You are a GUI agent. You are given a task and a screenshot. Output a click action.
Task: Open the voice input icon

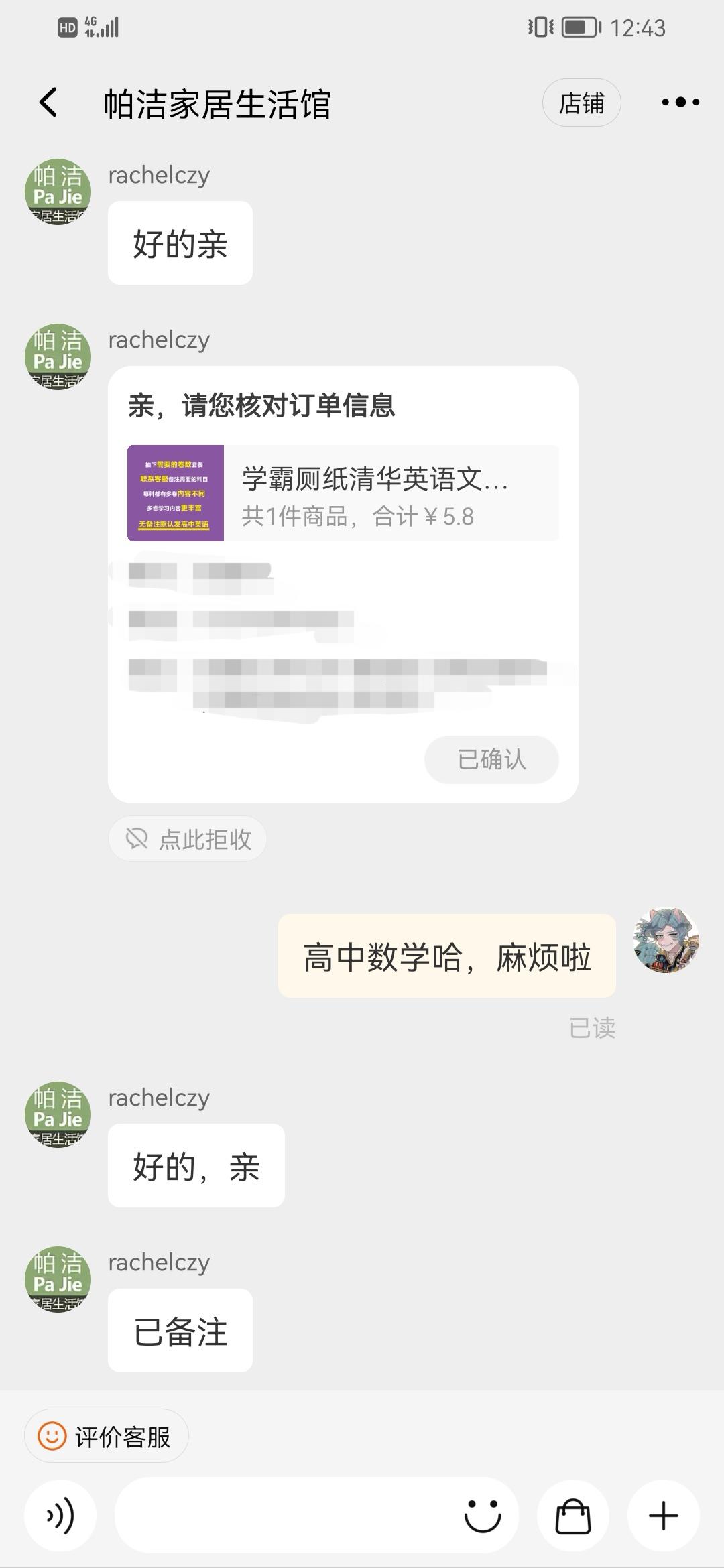tap(60, 1515)
